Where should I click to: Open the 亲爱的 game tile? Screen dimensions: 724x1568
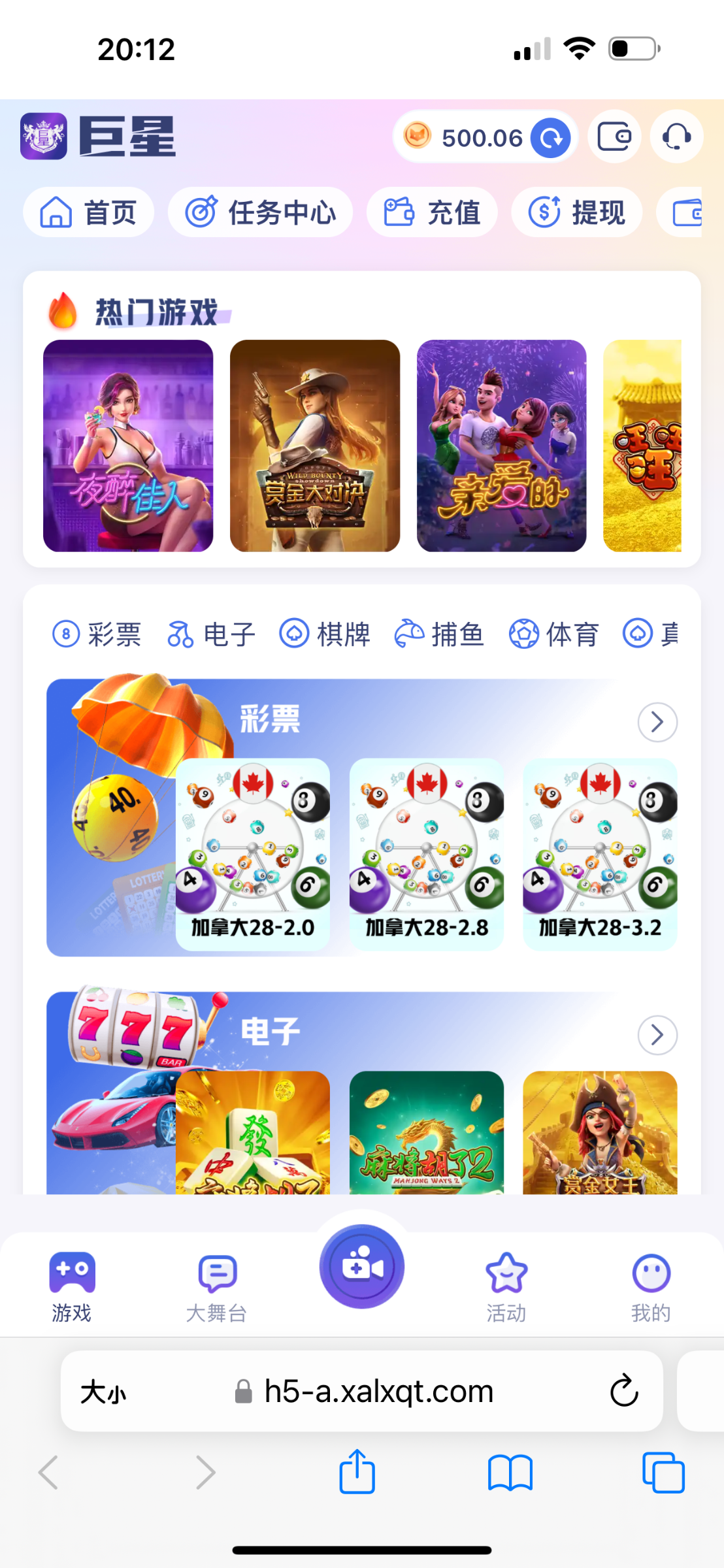pyautogui.click(x=502, y=446)
